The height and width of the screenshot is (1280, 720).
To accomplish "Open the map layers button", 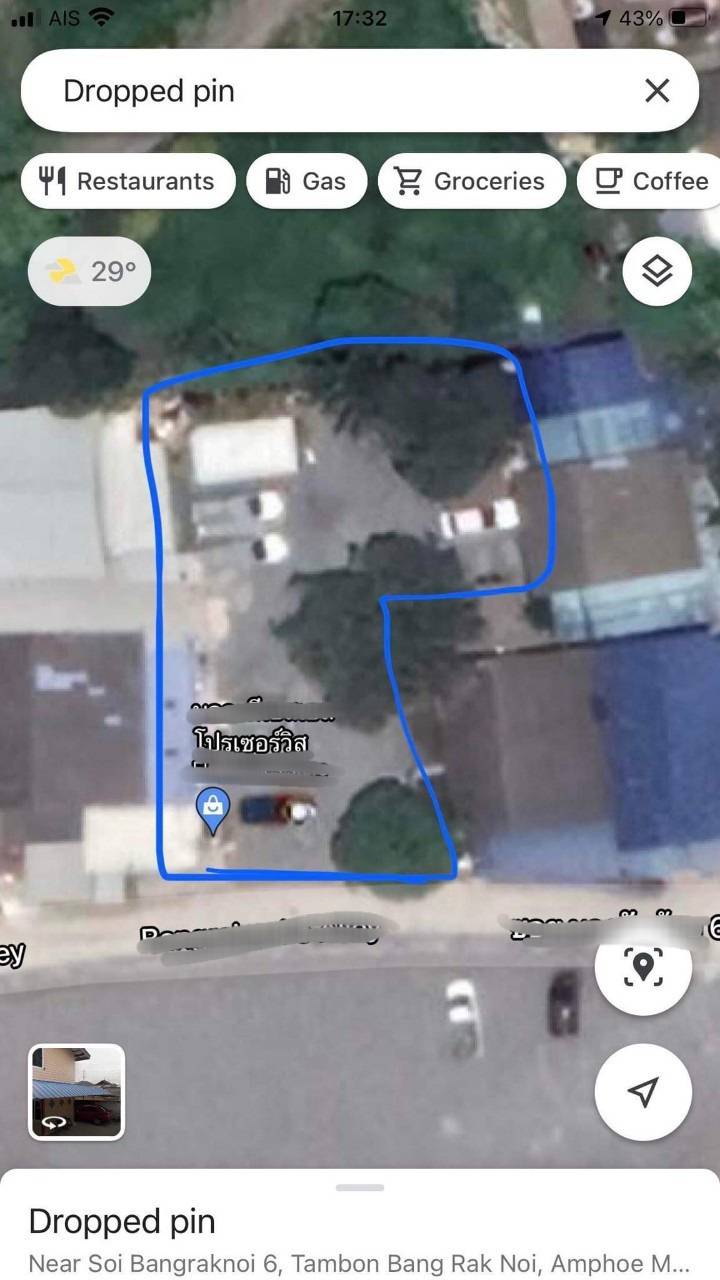I will pyautogui.click(x=657, y=270).
